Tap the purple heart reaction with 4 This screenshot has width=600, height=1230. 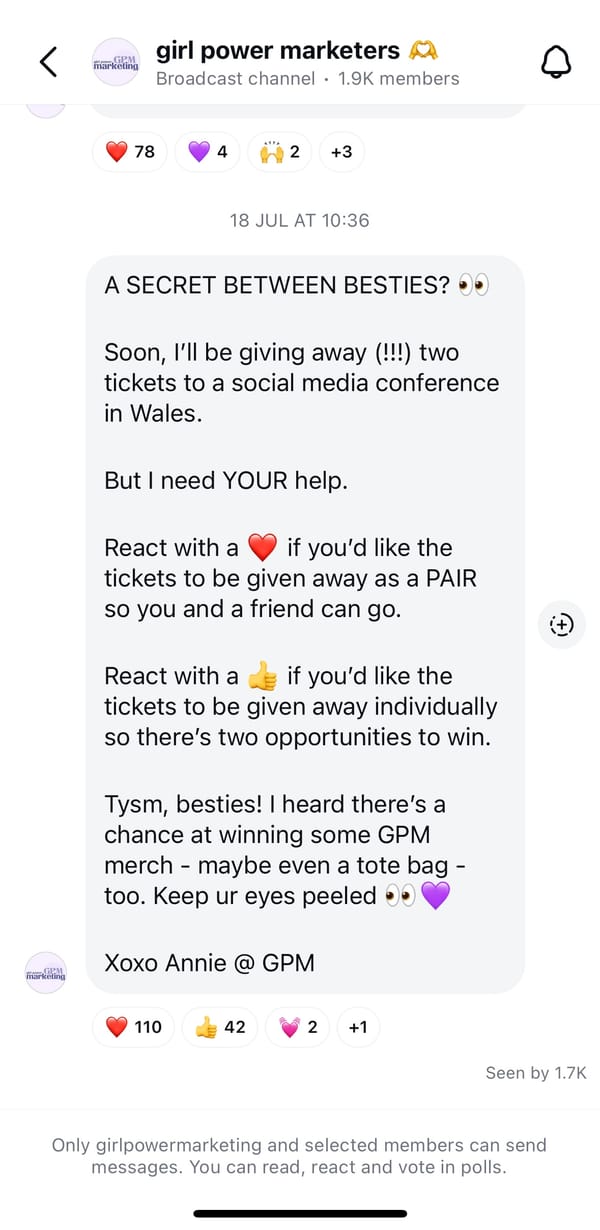coord(208,152)
